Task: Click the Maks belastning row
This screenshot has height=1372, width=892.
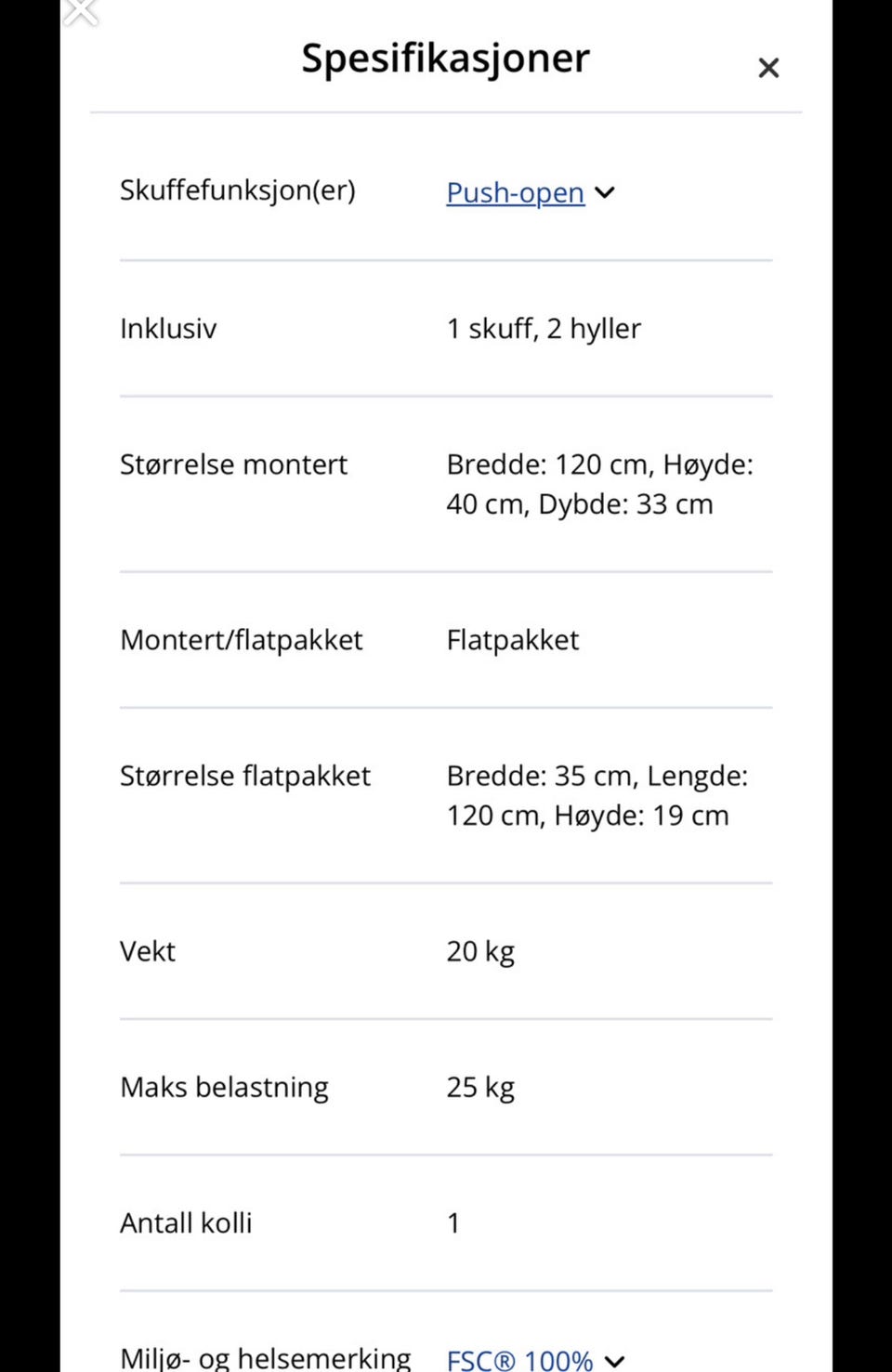Action: click(x=224, y=1087)
